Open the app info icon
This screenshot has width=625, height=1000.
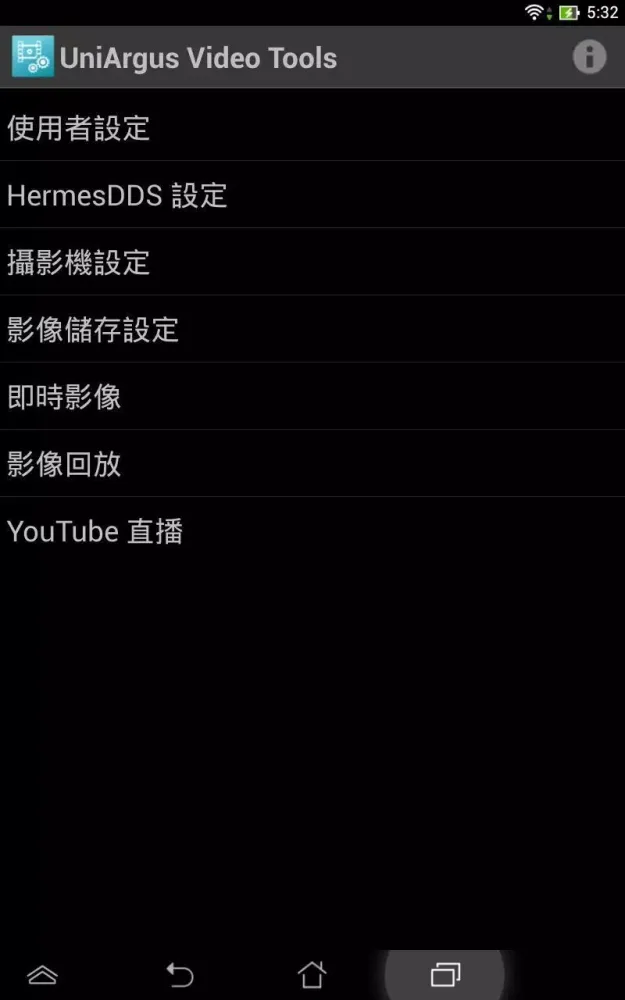[x=589, y=57]
